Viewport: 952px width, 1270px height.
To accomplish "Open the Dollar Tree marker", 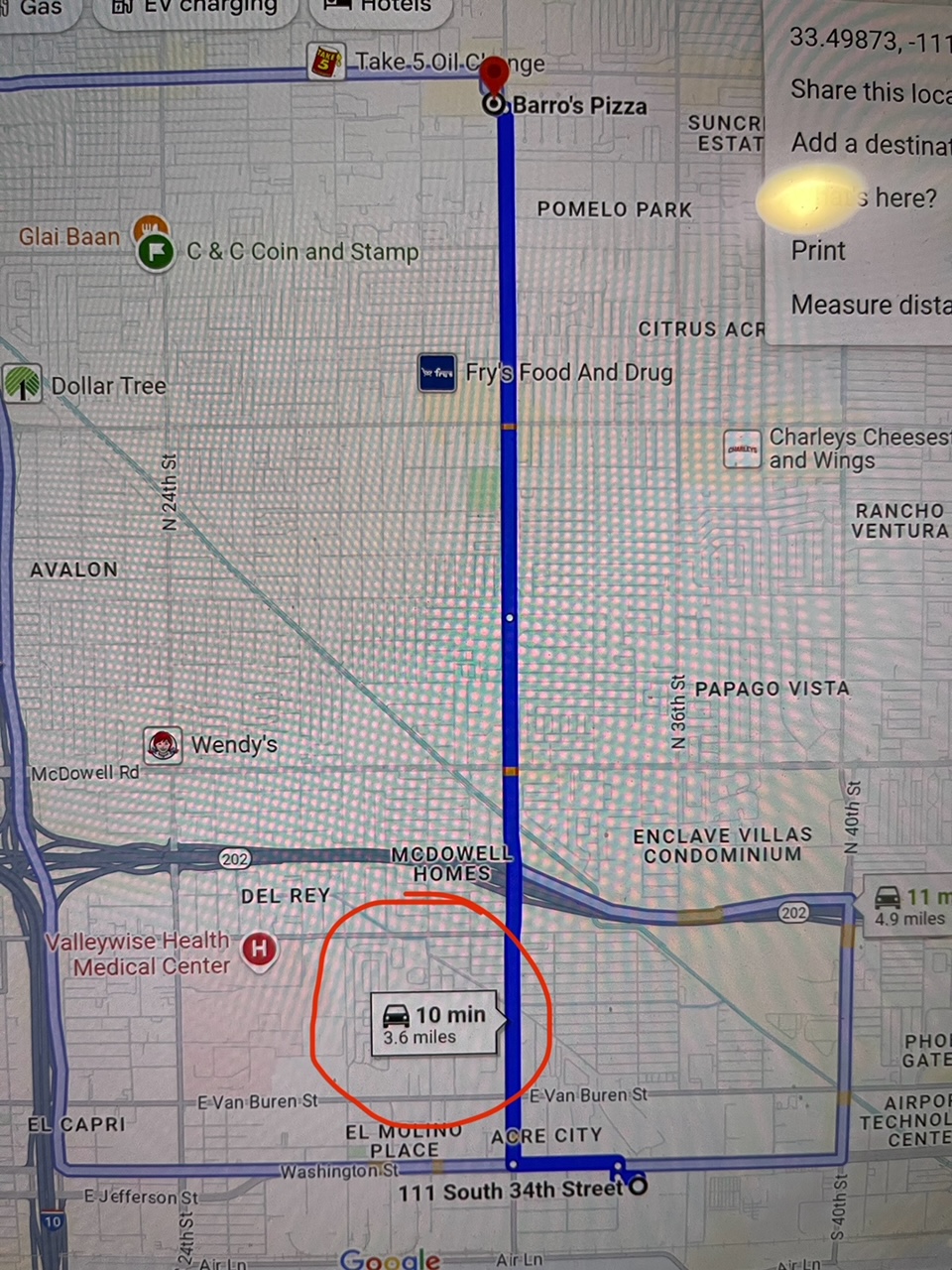I will click(x=22, y=384).
